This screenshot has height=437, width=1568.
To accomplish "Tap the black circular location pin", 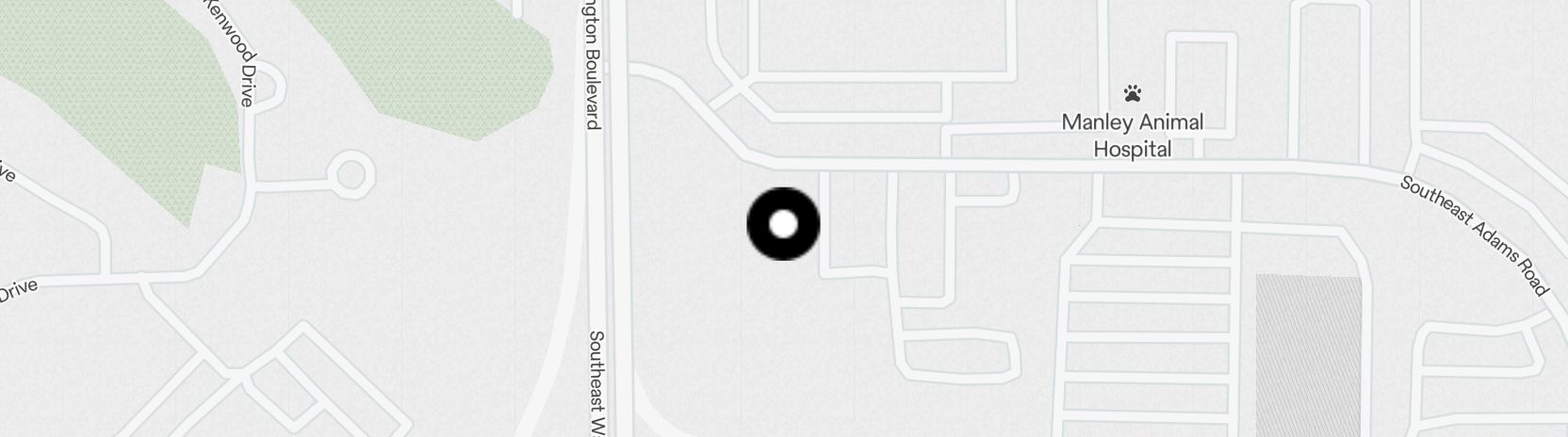I will (x=783, y=224).
